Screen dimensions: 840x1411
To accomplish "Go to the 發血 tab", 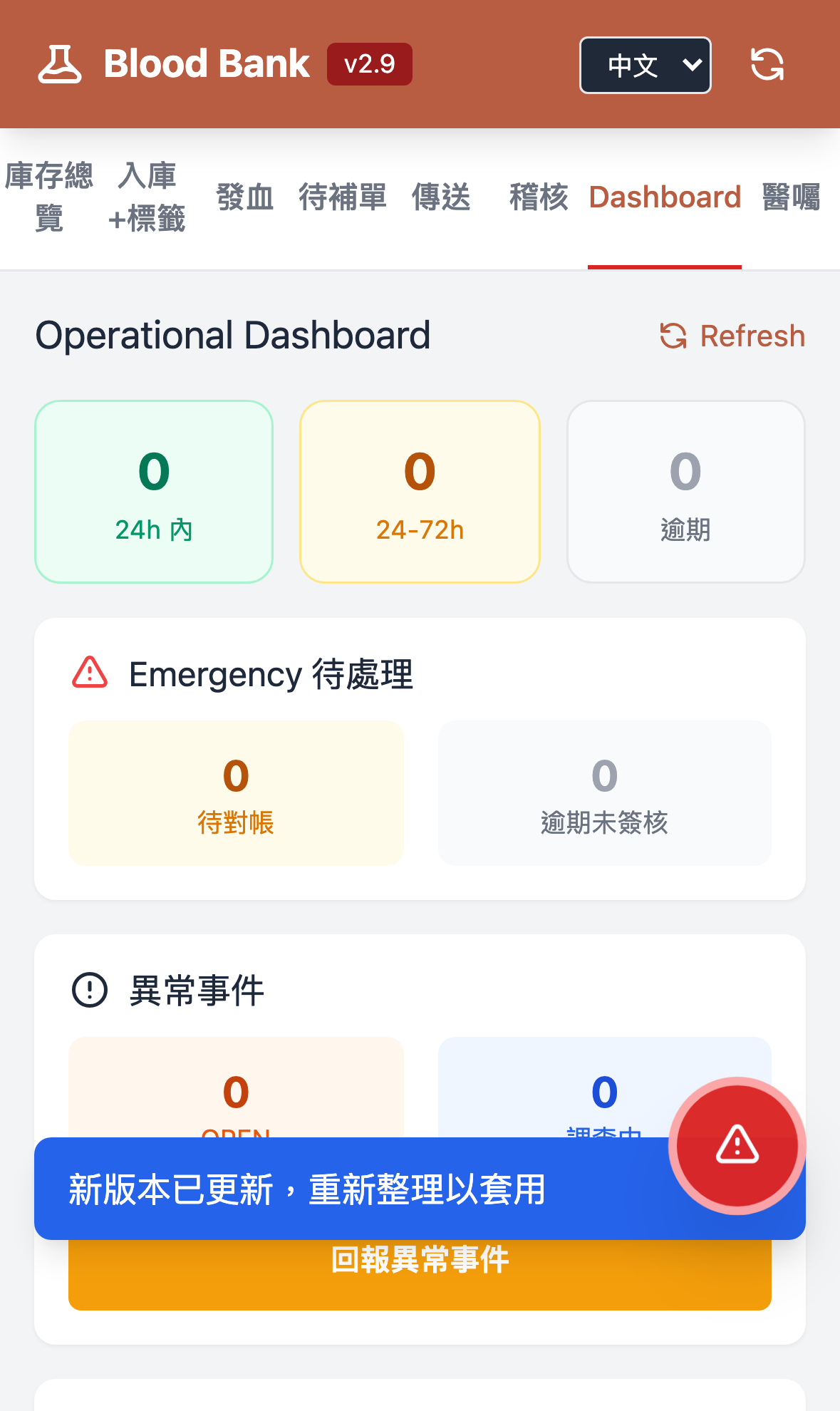I will tap(244, 197).
